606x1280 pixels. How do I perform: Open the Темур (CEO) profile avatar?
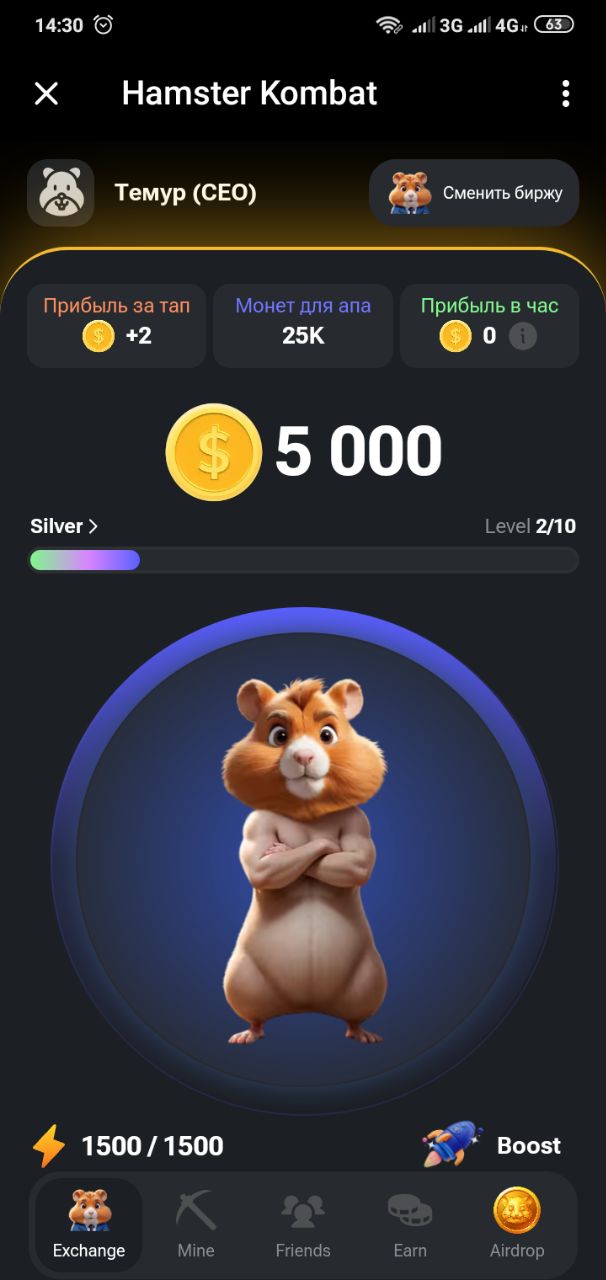point(61,193)
